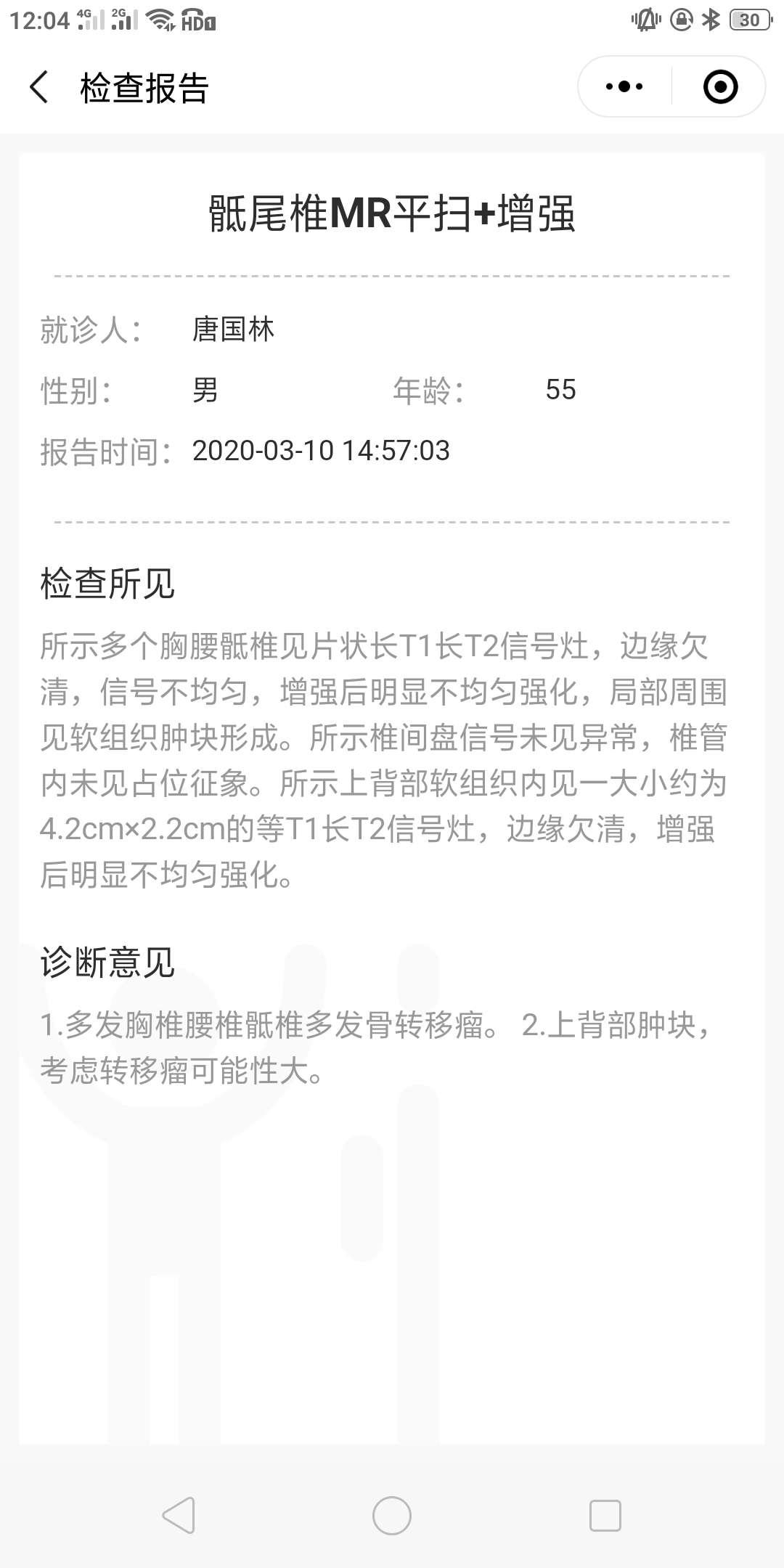Tap the report title 骶尾椎MR平扫+增强
Image resolution: width=784 pixels, height=1568 pixels.
[392, 214]
